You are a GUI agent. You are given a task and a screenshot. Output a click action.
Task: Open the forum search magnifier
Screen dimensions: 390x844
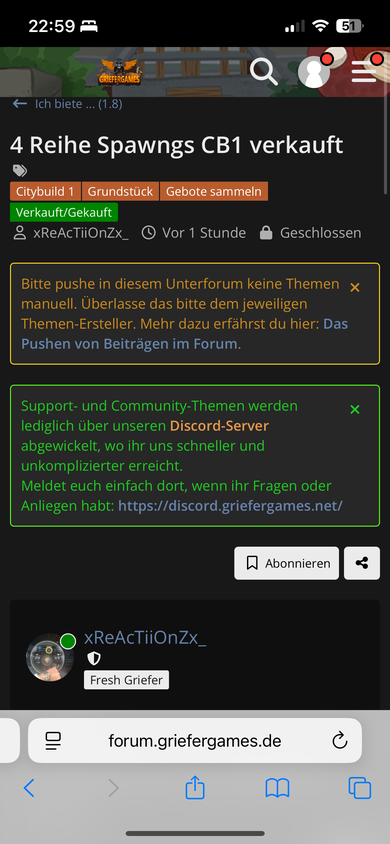pyautogui.click(x=264, y=71)
